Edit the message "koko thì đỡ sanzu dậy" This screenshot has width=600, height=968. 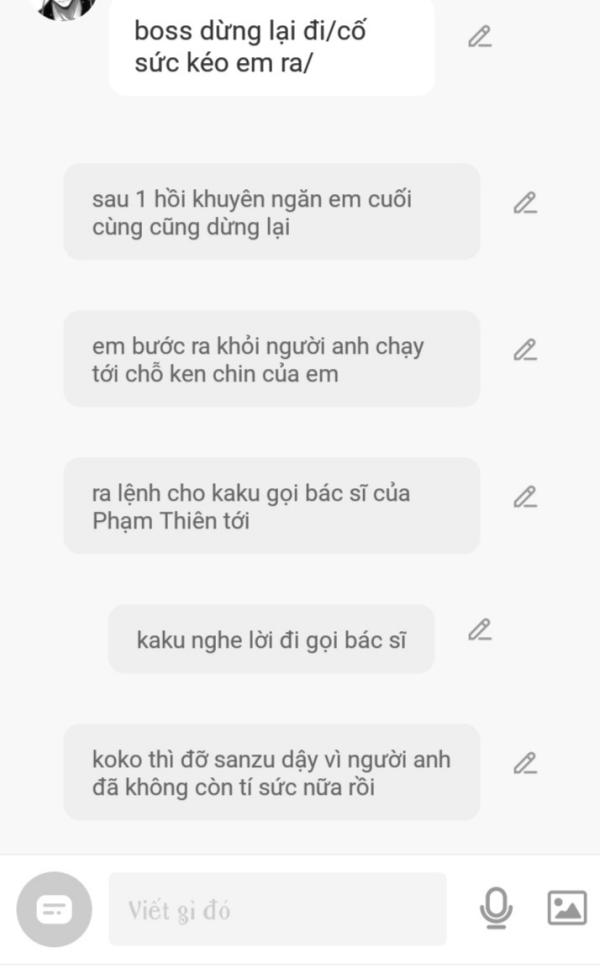tap(525, 763)
